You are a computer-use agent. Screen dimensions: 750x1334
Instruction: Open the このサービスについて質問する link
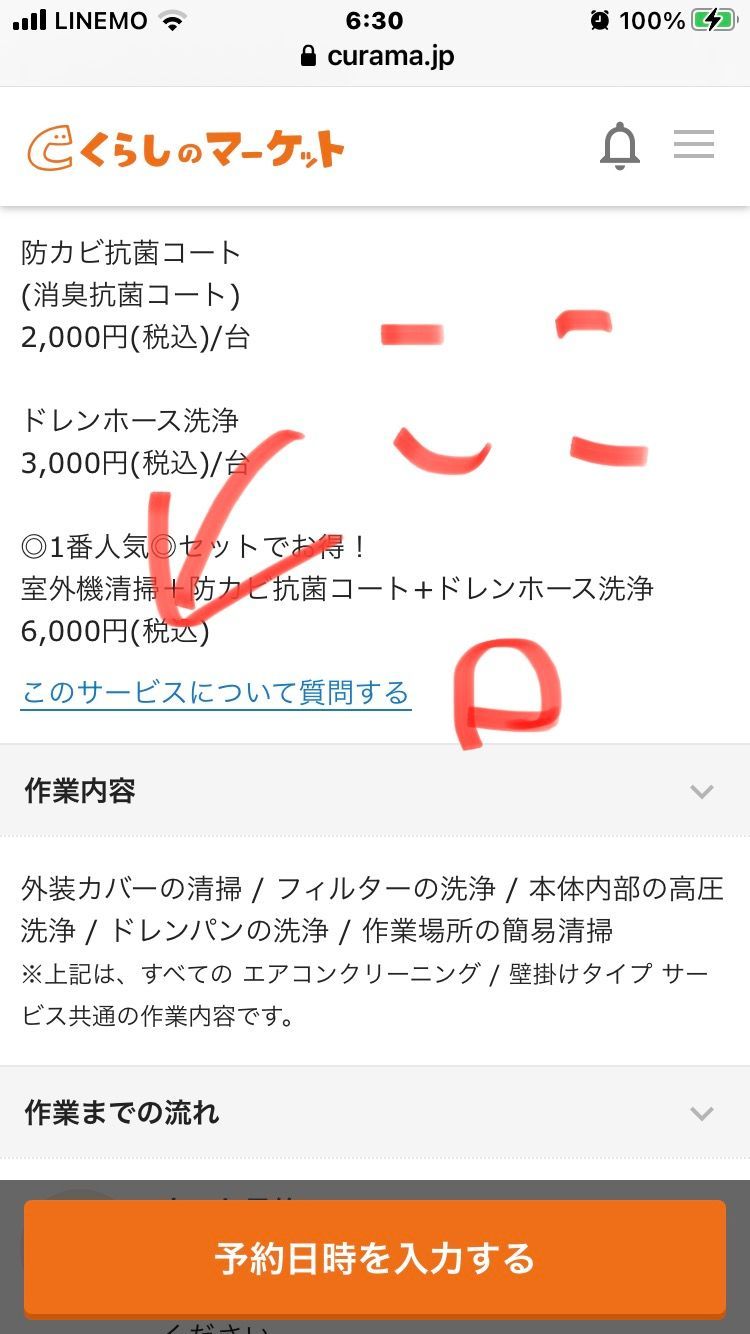tap(215, 692)
